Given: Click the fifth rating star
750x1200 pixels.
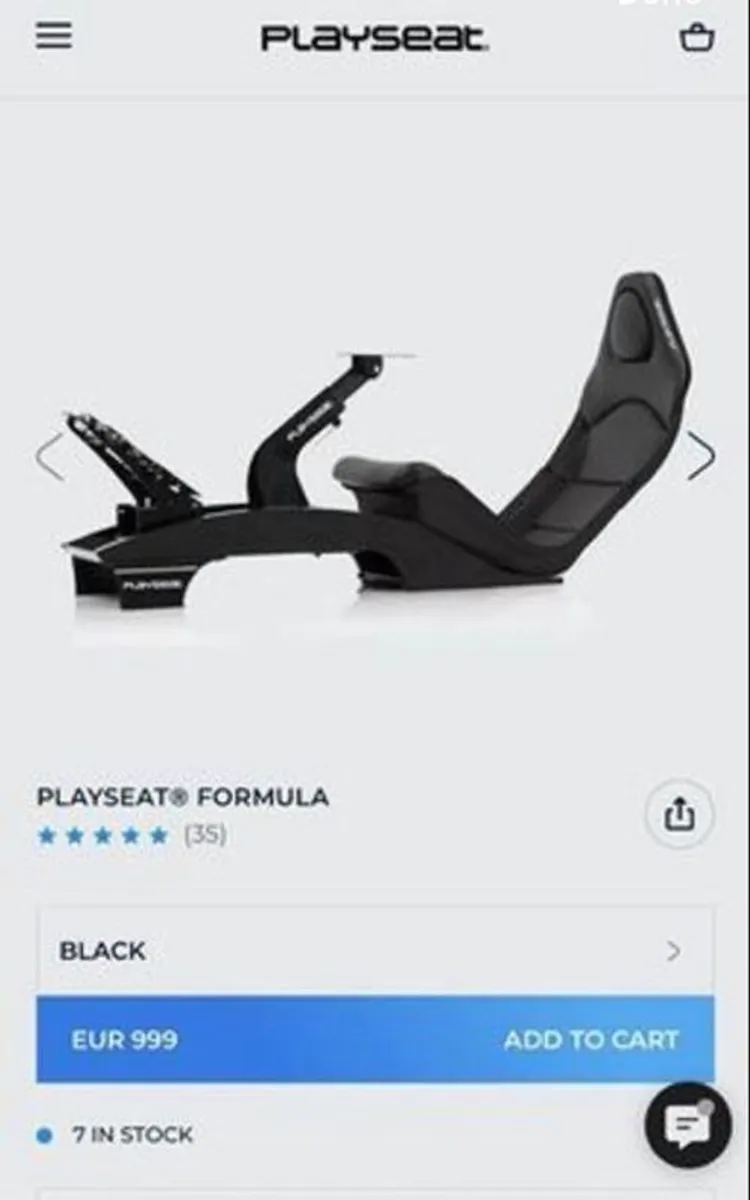Looking at the screenshot, I should (155, 832).
